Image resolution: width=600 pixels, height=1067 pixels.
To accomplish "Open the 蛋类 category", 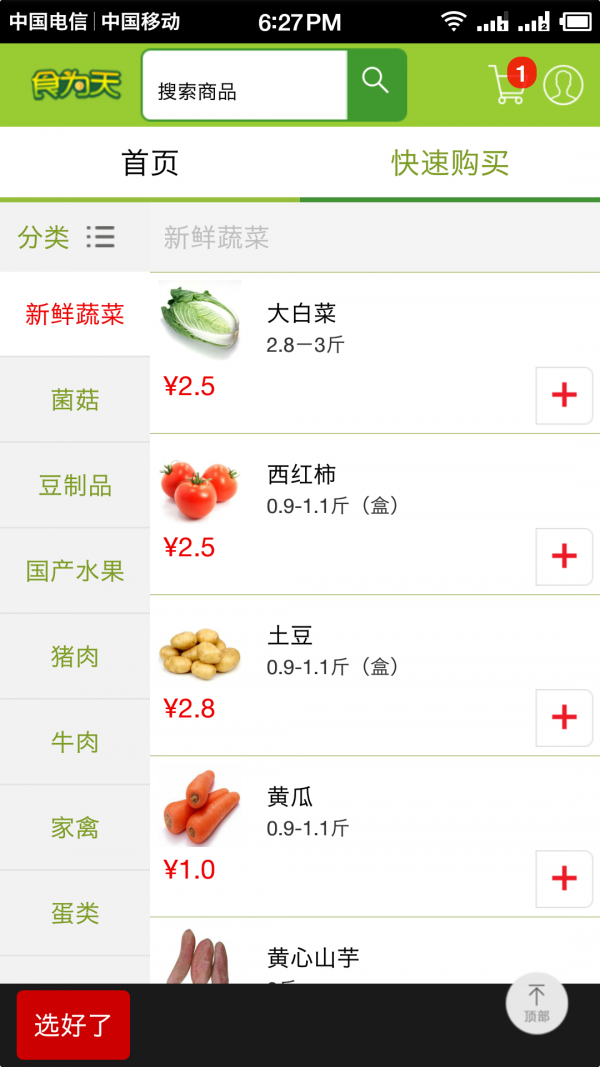I will (75, 913).
